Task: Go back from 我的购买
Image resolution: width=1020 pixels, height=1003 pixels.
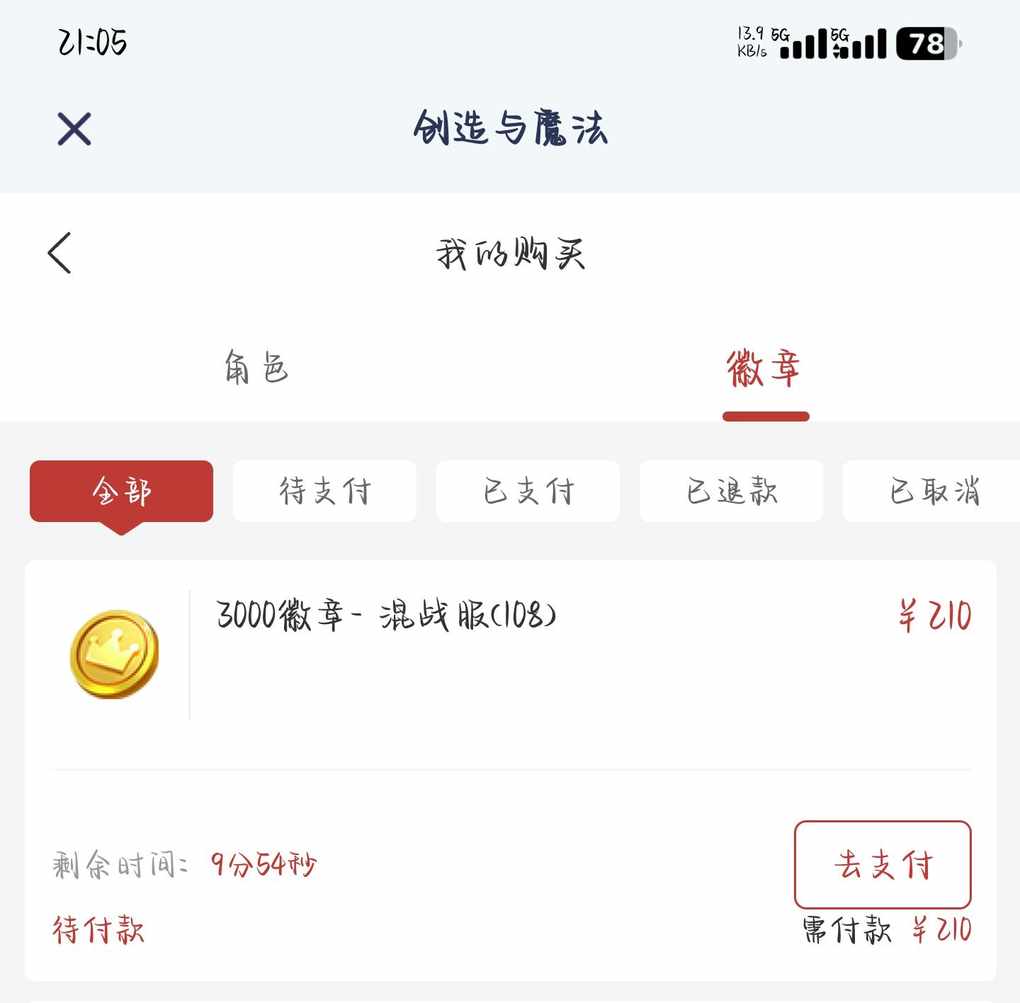Action: pyautogui.click(x=60, y=253)
